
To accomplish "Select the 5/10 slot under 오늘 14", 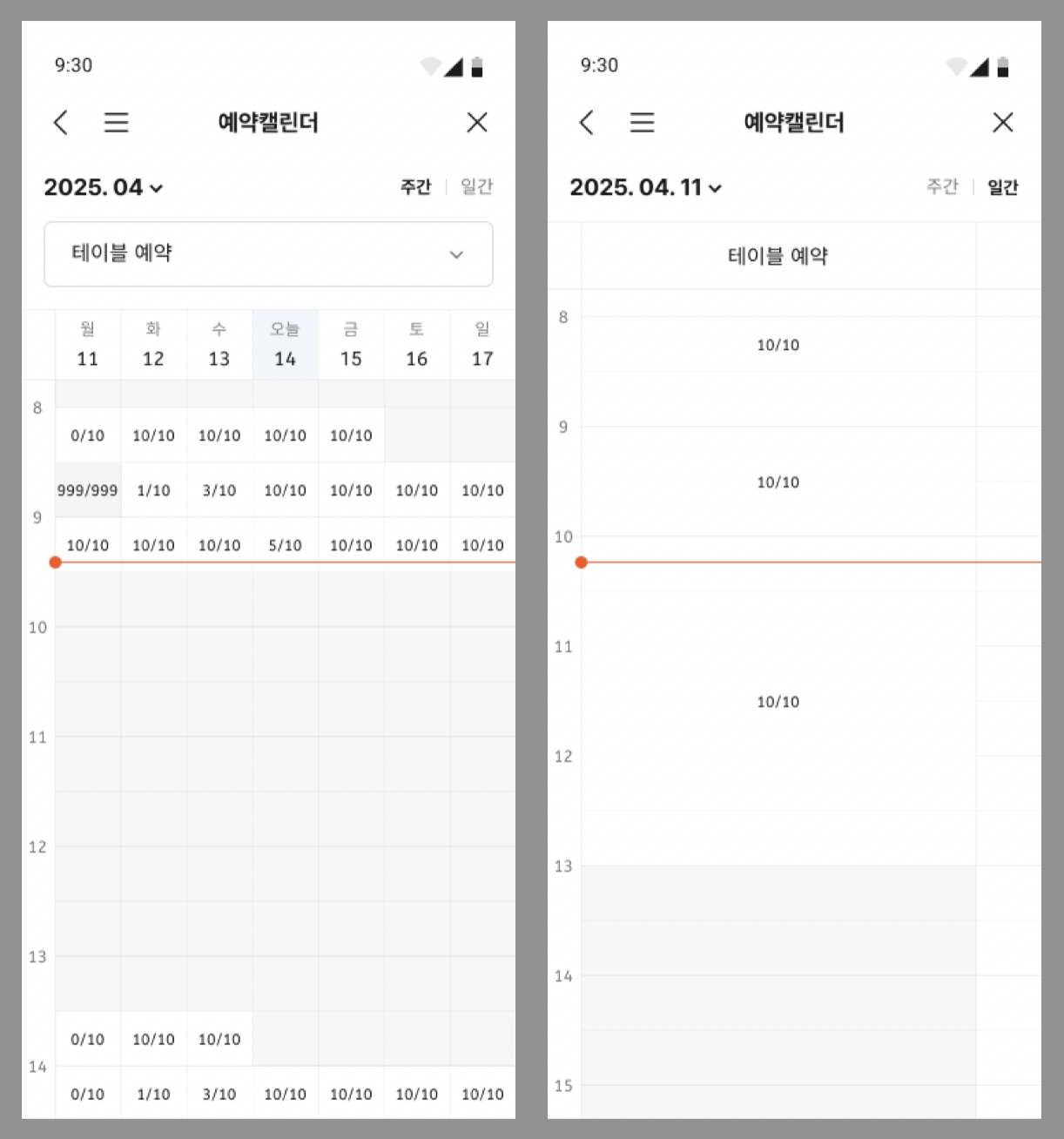I will [x=286, y=545].
